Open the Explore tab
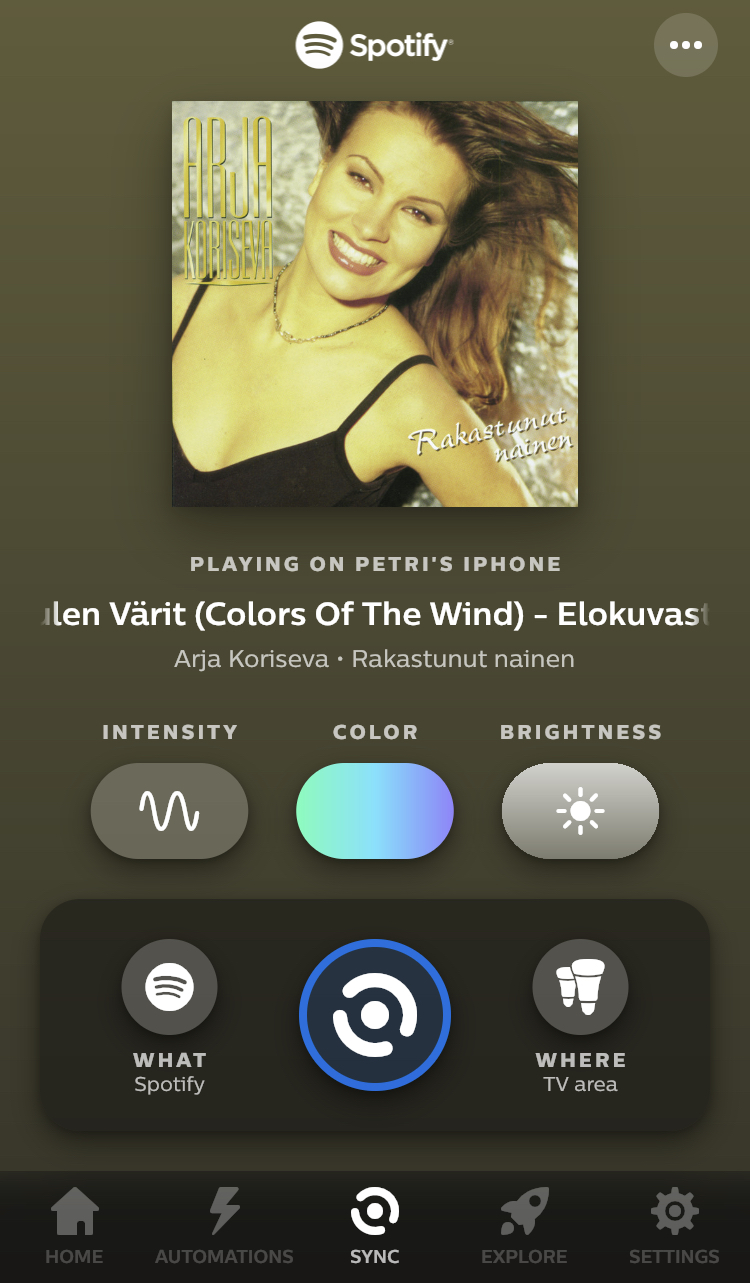The height and width of the screenshot is (1283, 750). [524, 1226]
